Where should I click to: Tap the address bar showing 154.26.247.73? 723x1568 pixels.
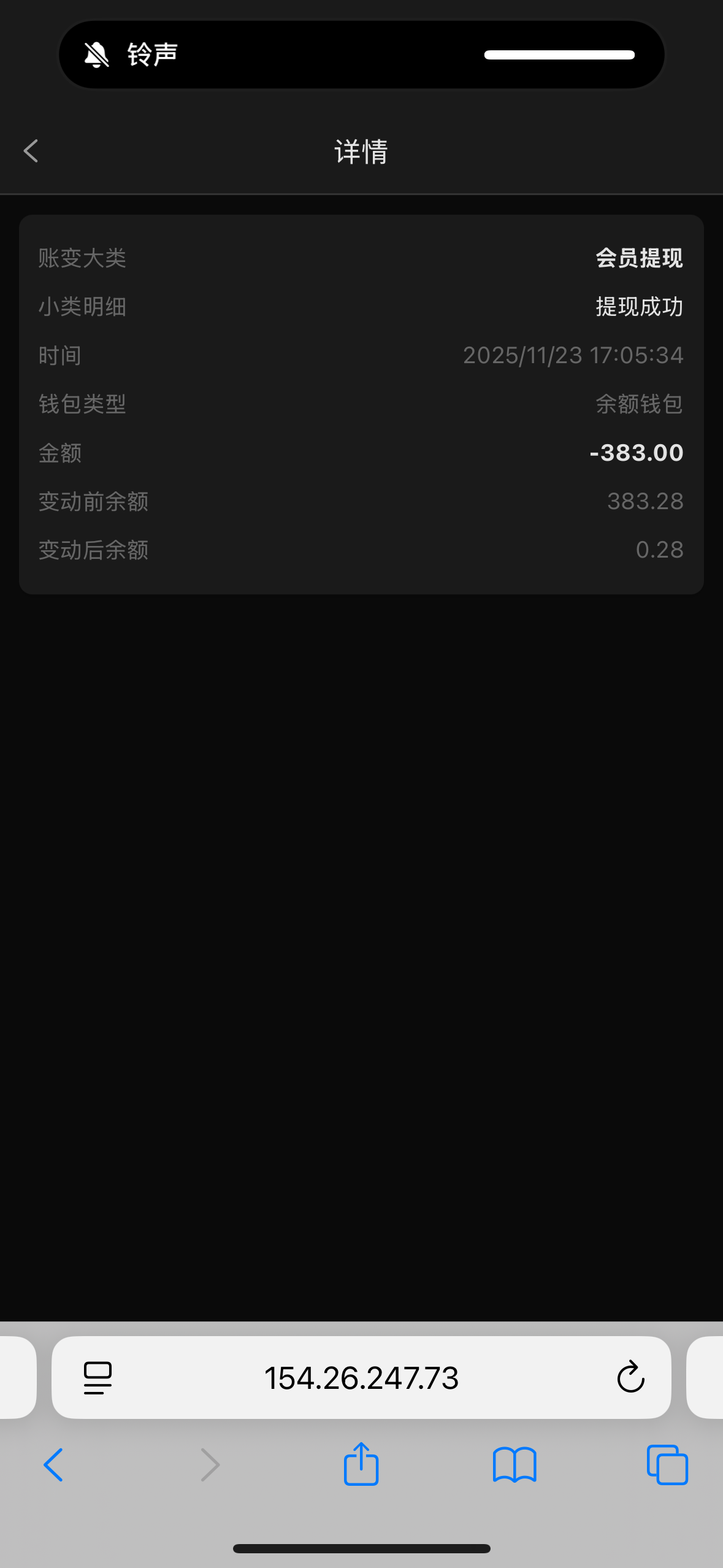click(x=361, y=1378)
